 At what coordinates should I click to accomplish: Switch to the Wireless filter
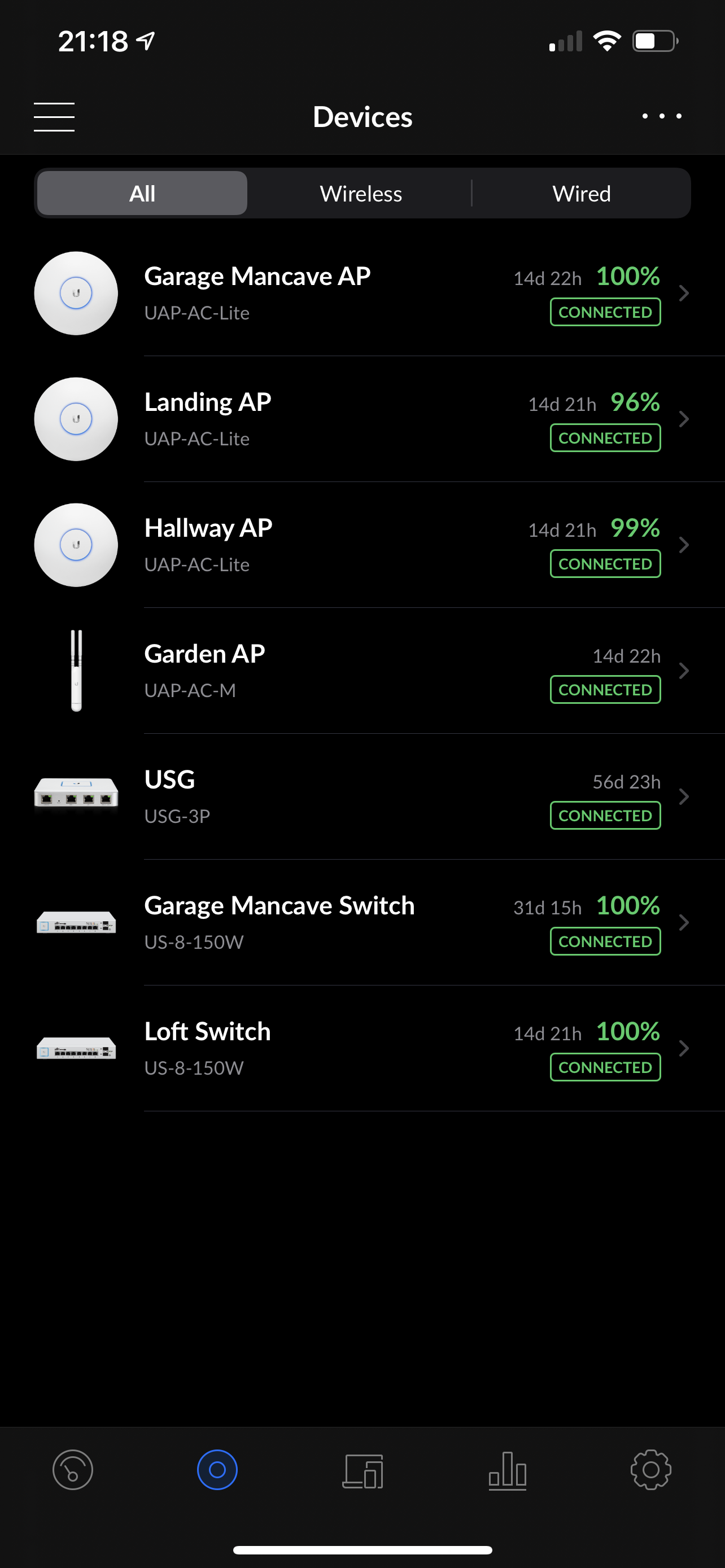coord(360,194)
